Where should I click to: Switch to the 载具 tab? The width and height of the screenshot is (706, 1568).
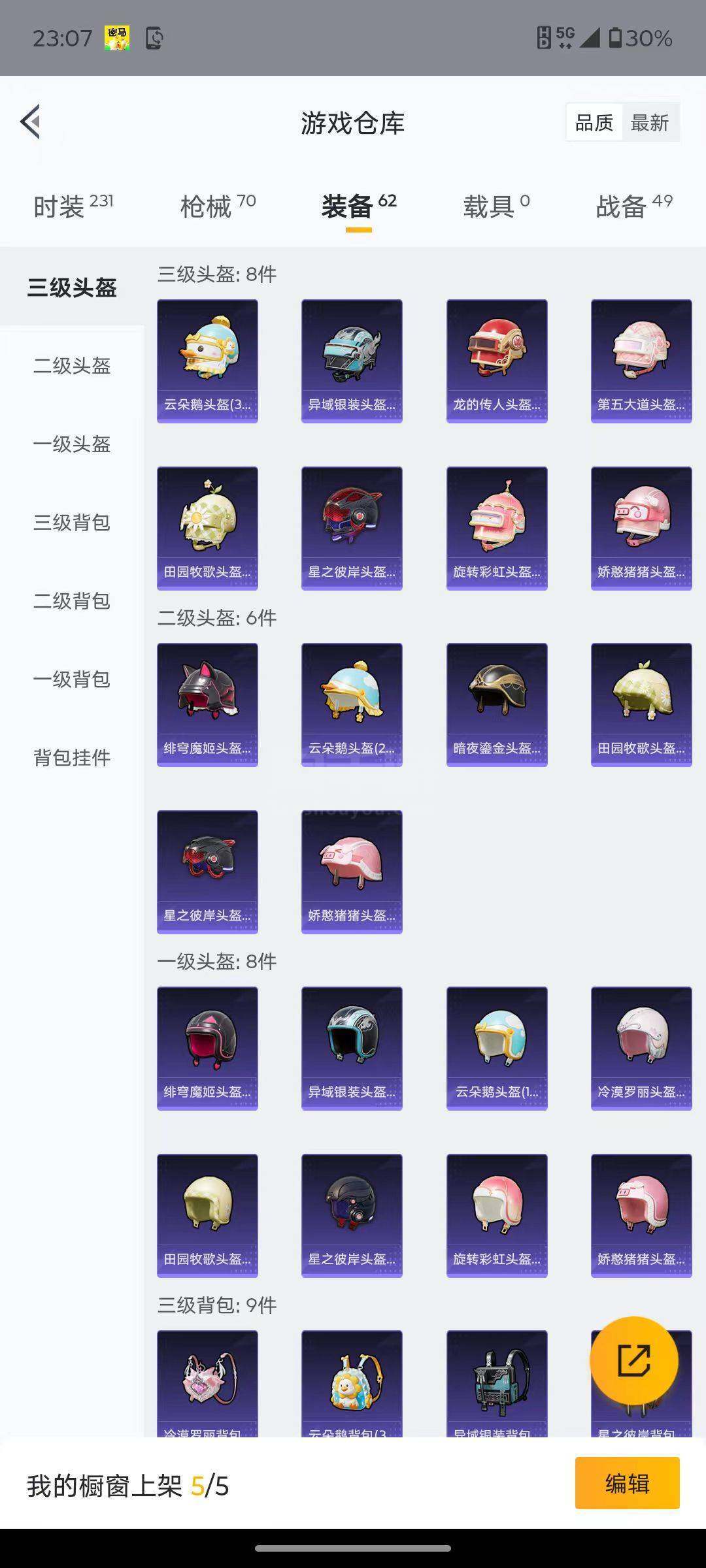click(x=496, y=206)
